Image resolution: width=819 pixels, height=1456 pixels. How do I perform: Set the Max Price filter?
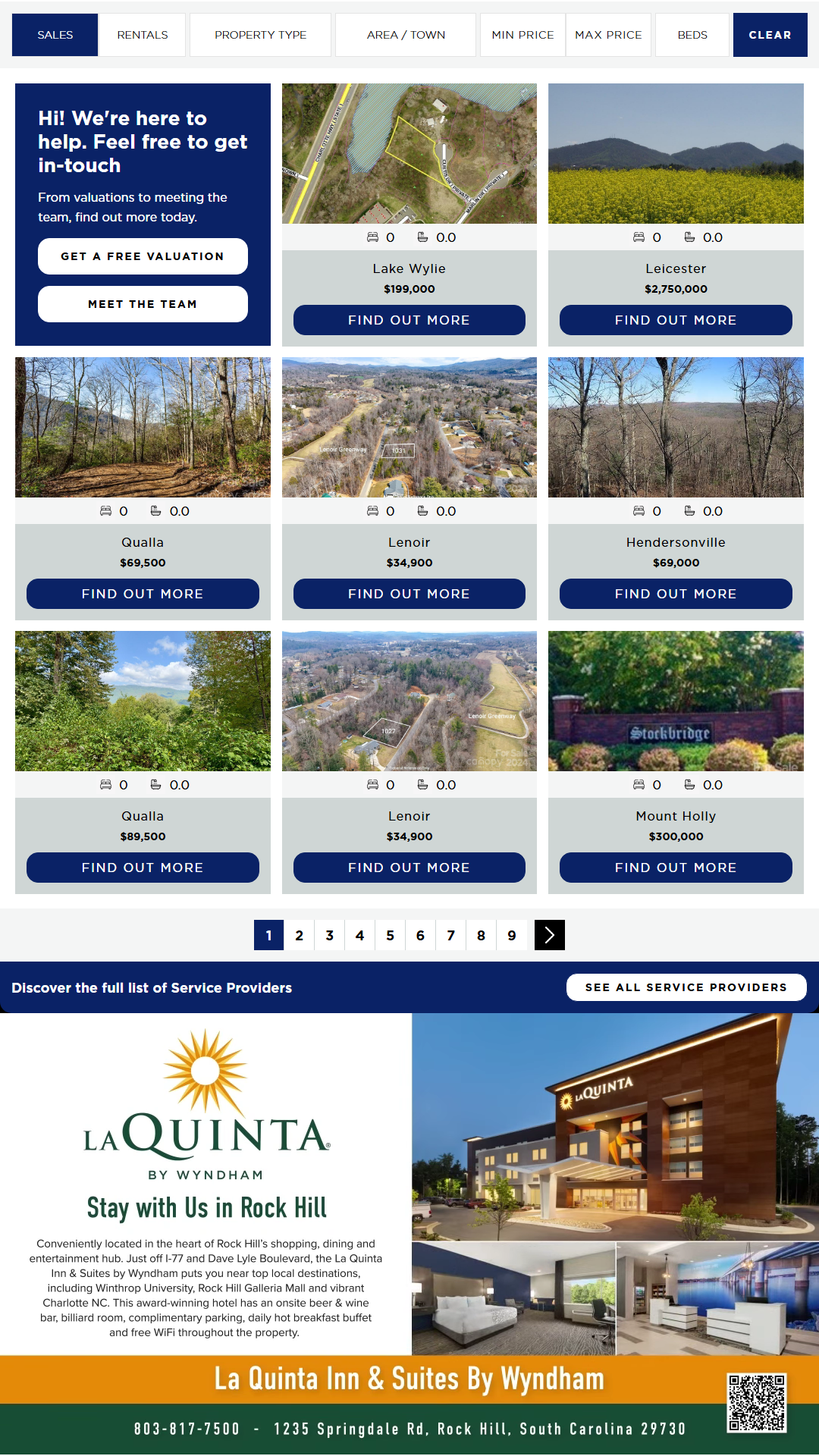coord(608,35)
